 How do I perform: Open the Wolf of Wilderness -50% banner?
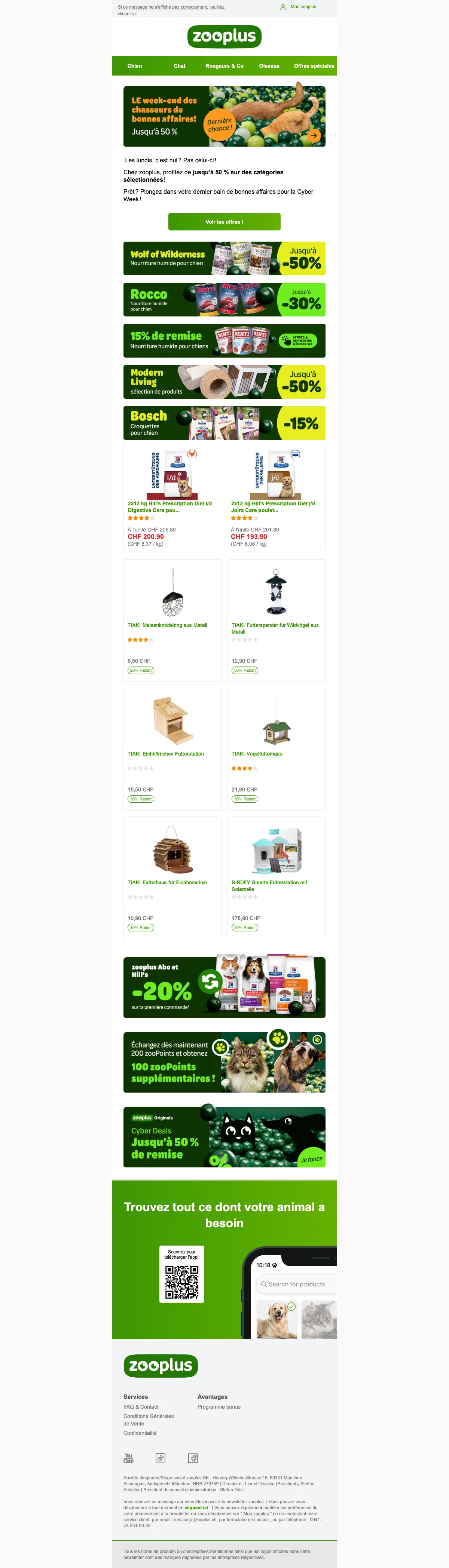[x=224, y=259]
